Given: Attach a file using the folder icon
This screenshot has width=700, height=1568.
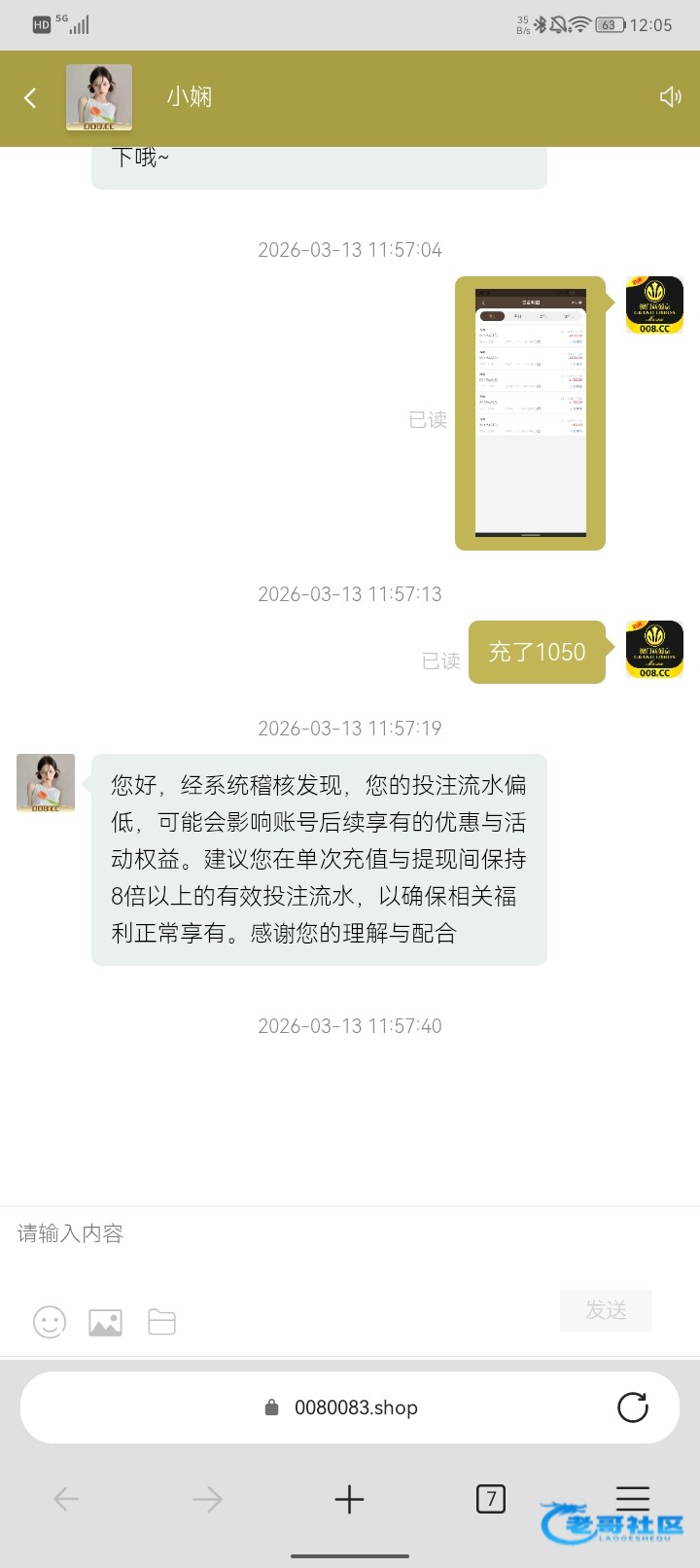Looking at the screenshot, I should click(x=161, y=1322).
